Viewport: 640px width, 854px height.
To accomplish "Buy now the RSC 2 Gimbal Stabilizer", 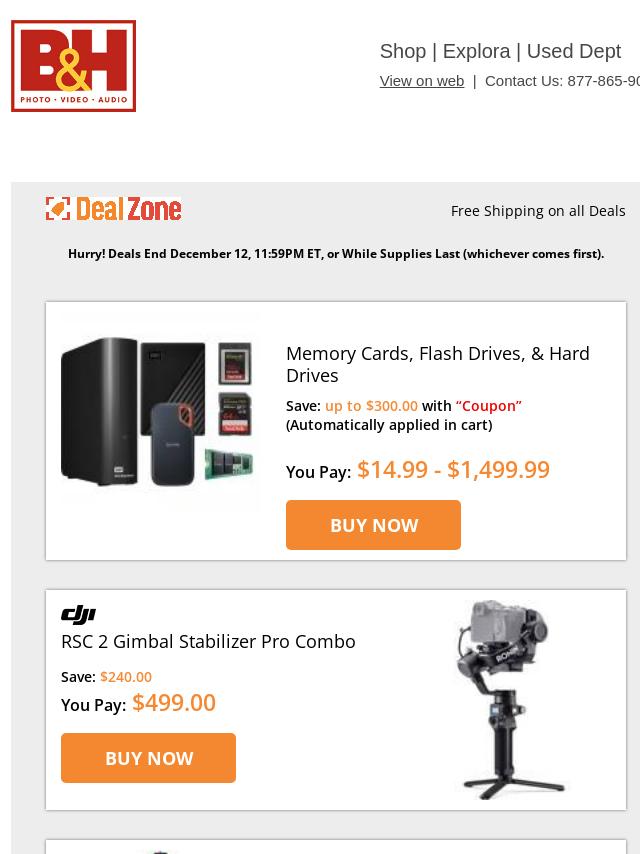I will 148,758.
